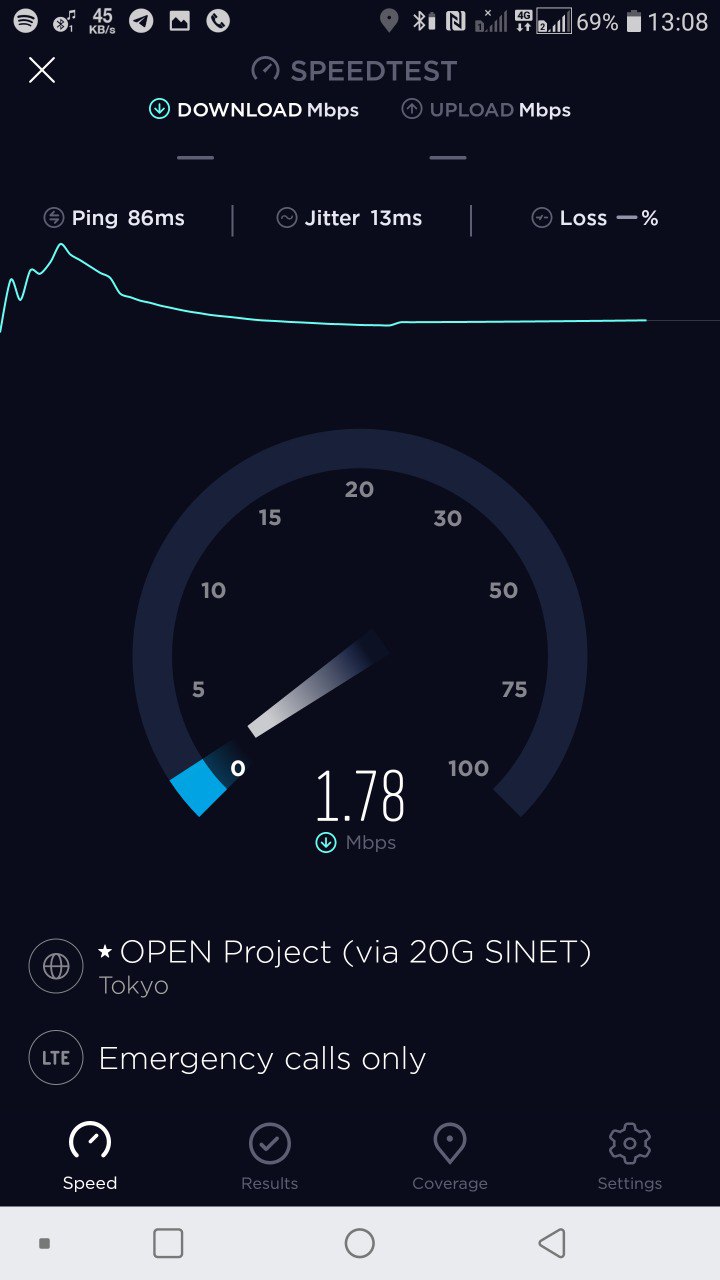
Task: Go to the home screen
Action: point(360,1243)
